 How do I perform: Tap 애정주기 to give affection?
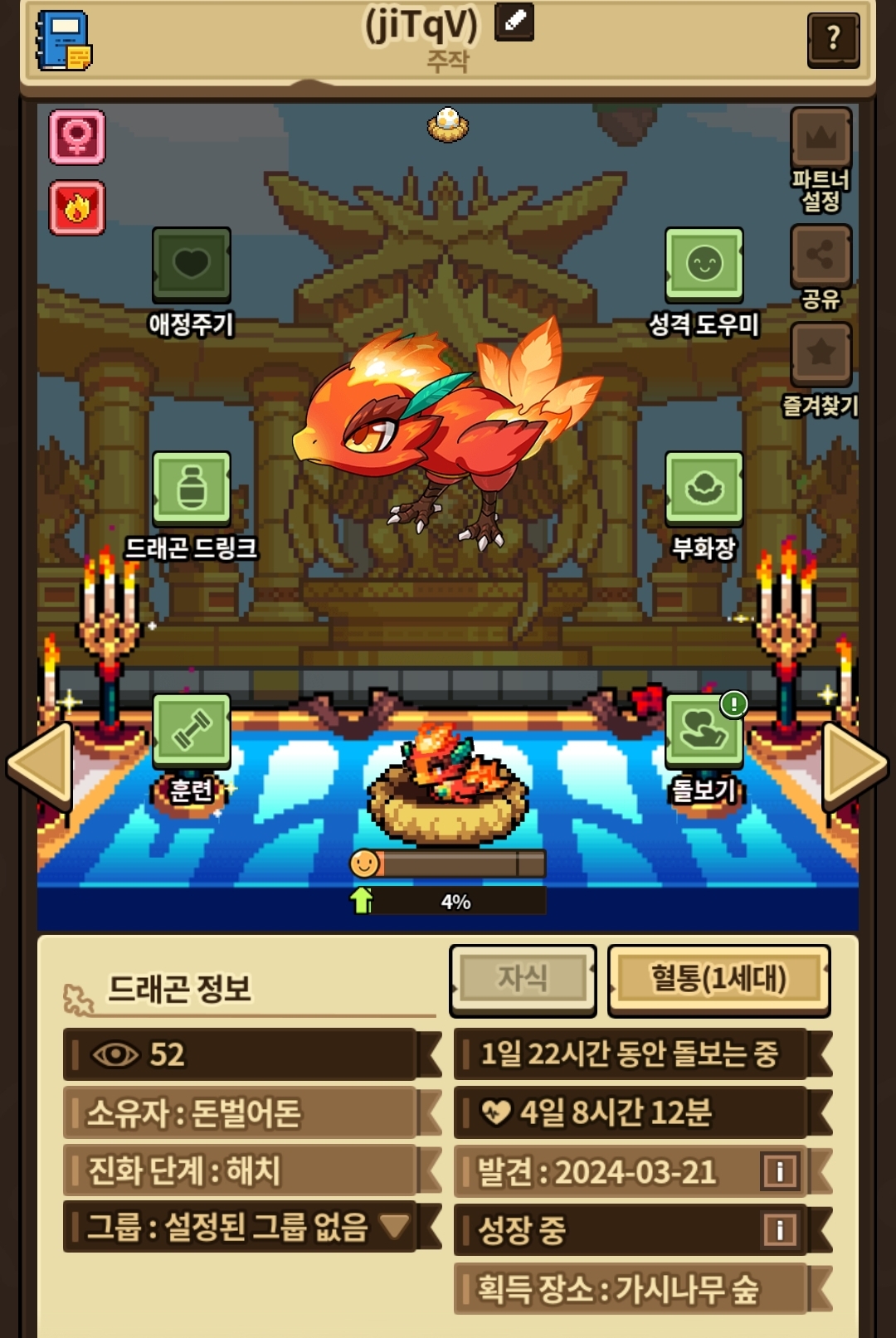192,265
